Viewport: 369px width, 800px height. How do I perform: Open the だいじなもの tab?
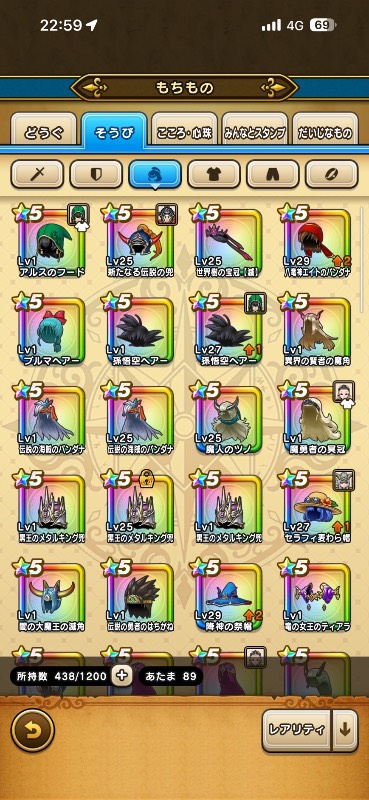326,133
